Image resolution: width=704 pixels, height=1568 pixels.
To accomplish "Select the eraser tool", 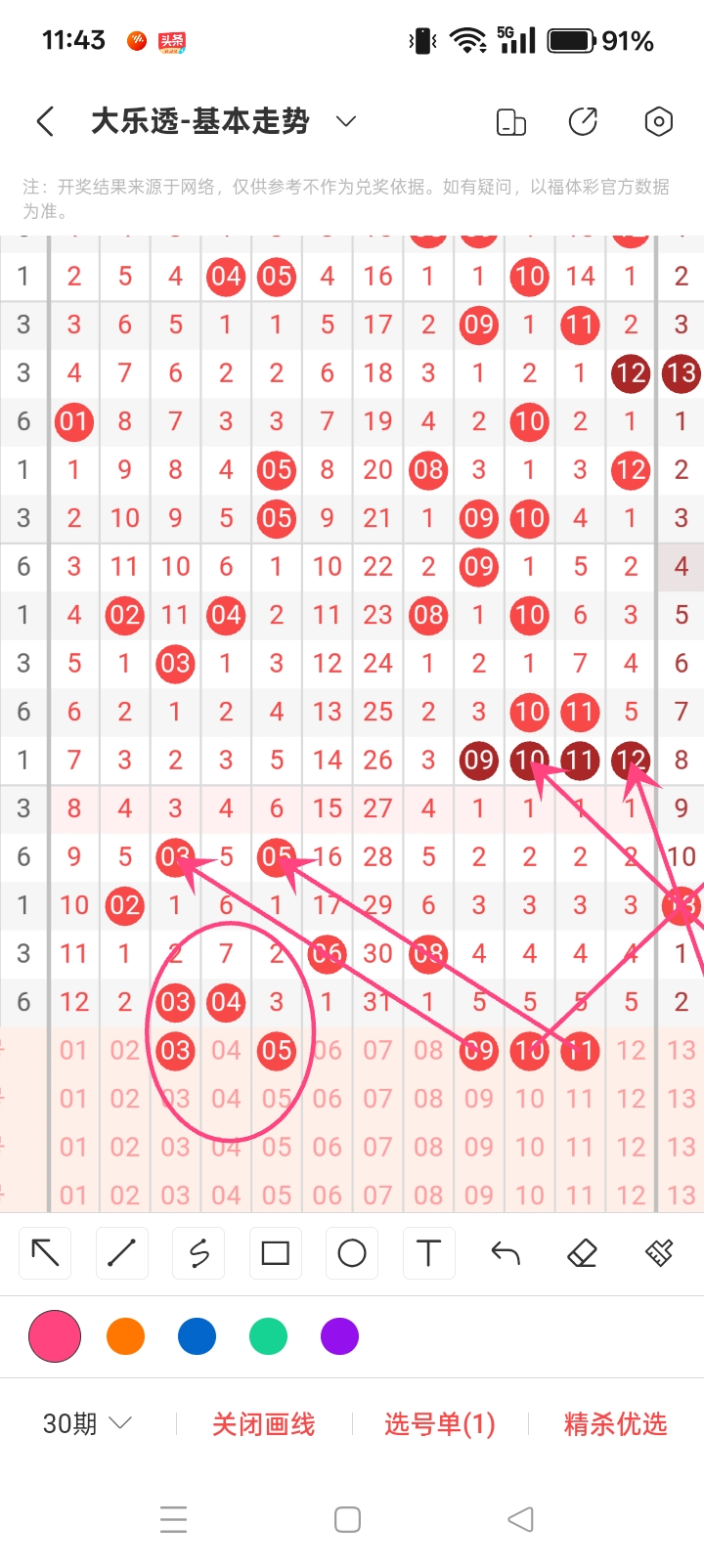I will tap(582, 1253).
